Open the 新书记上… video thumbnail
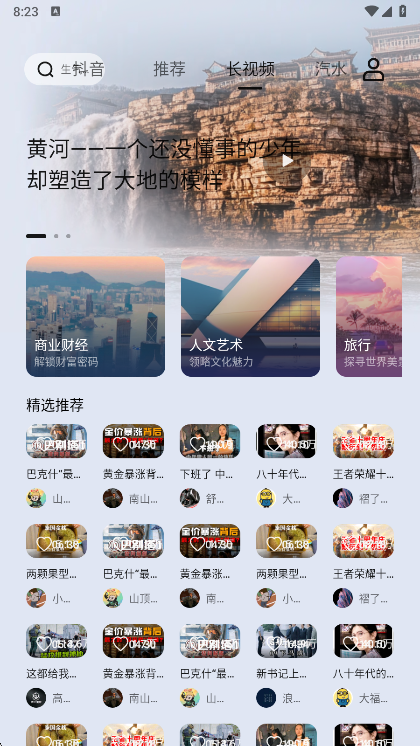 [x=286, y=641]
